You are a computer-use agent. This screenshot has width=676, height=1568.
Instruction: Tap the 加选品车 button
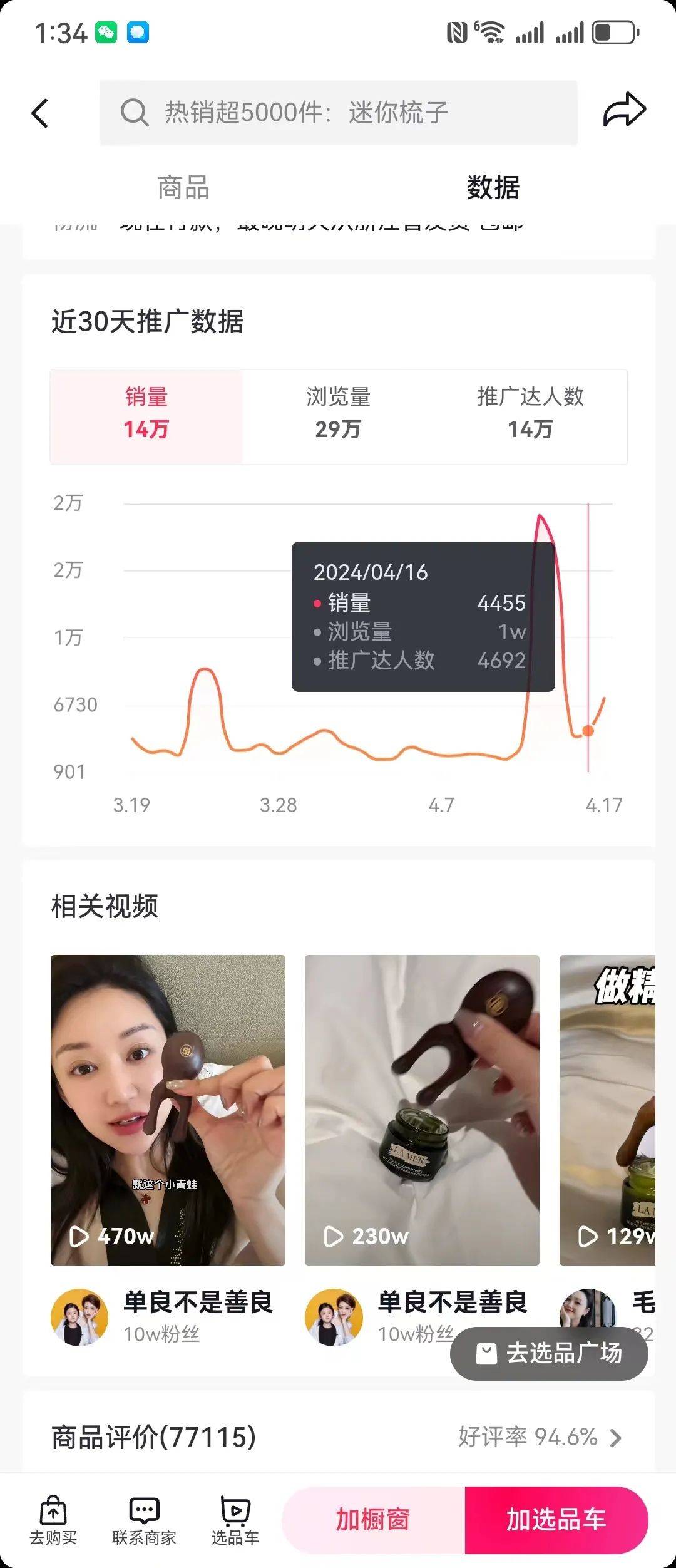click(x=556, y=1520)
